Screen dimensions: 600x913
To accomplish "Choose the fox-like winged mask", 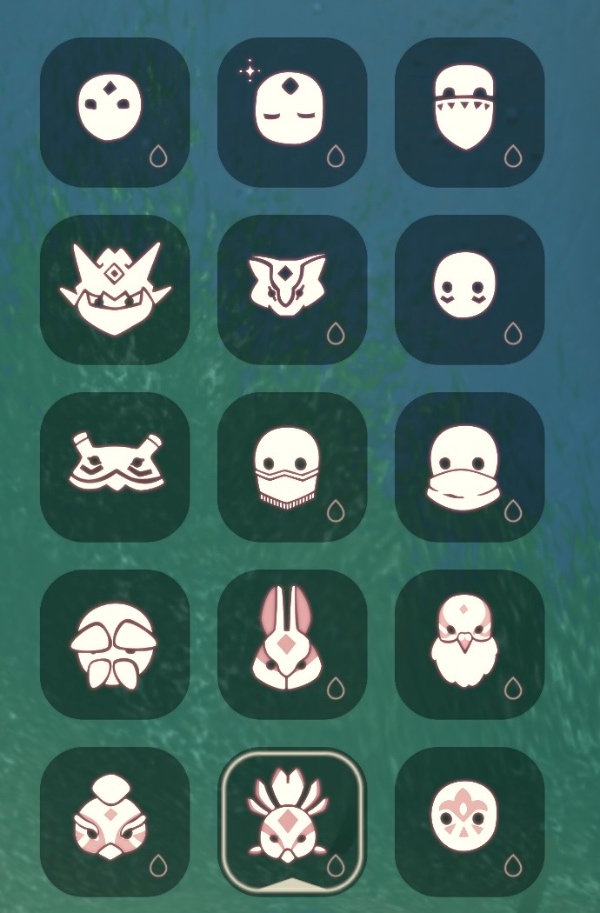I will [x=292, y=290].
